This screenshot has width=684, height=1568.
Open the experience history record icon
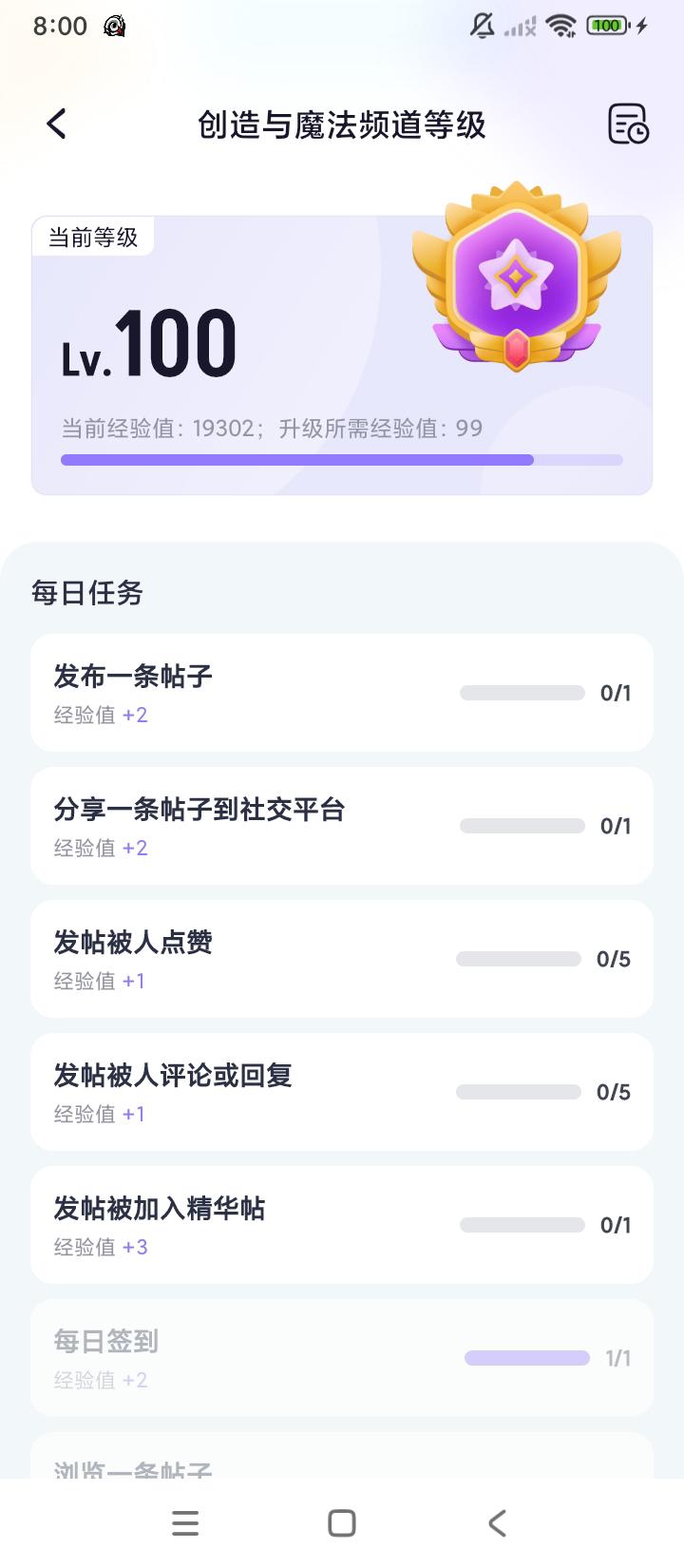[628, 124]
